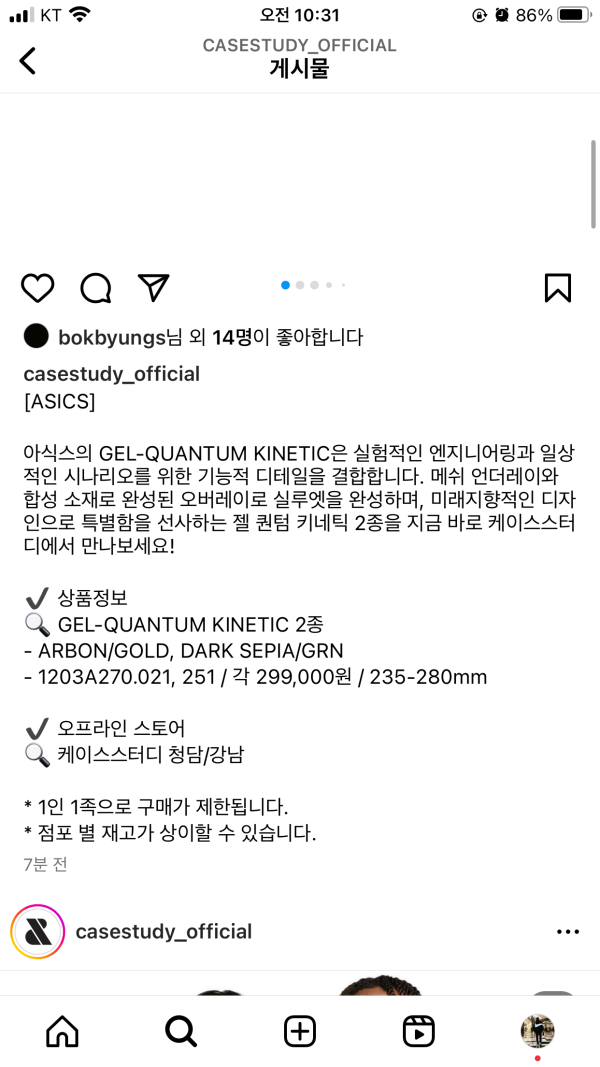Open casestudy_official from the caption username
The height and width of the screenshot is (1067, 600).
point(111,374)
